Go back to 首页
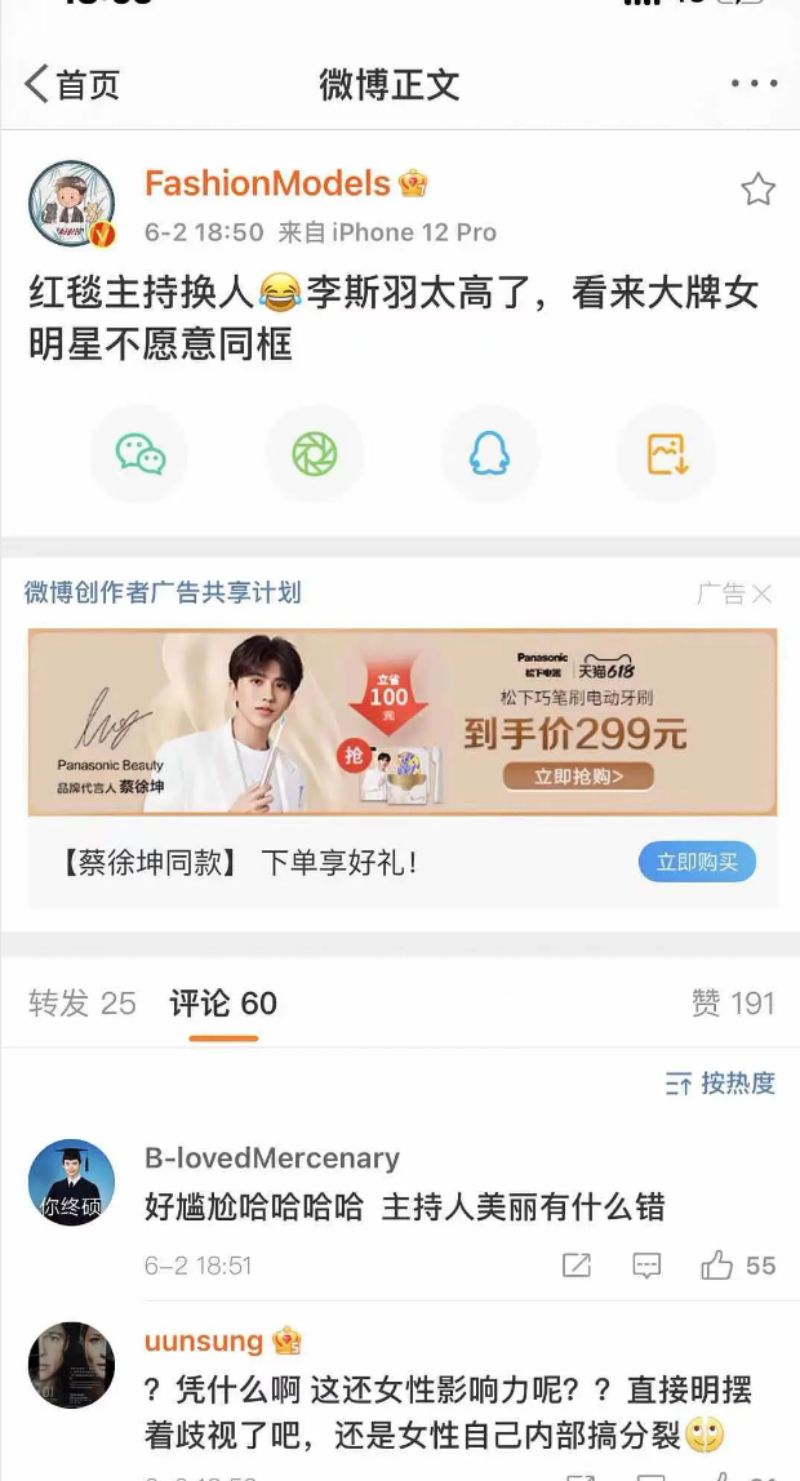Image resolution: width=800 pixels, height=1481 pixels. [72, 85]
